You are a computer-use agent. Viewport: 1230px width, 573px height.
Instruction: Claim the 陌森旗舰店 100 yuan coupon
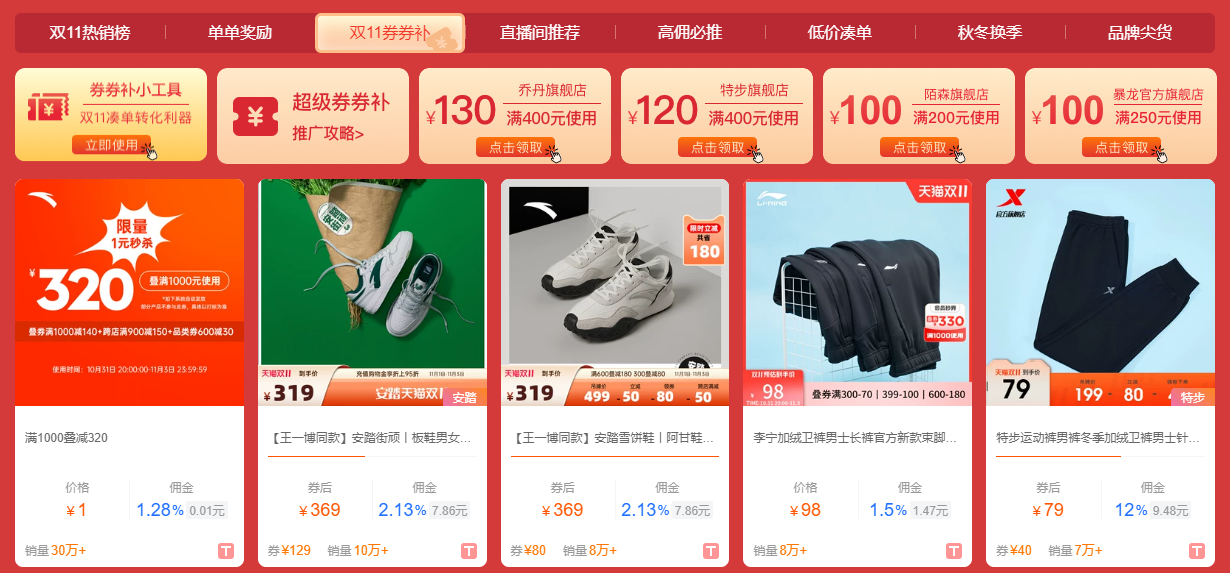point(919,148)
